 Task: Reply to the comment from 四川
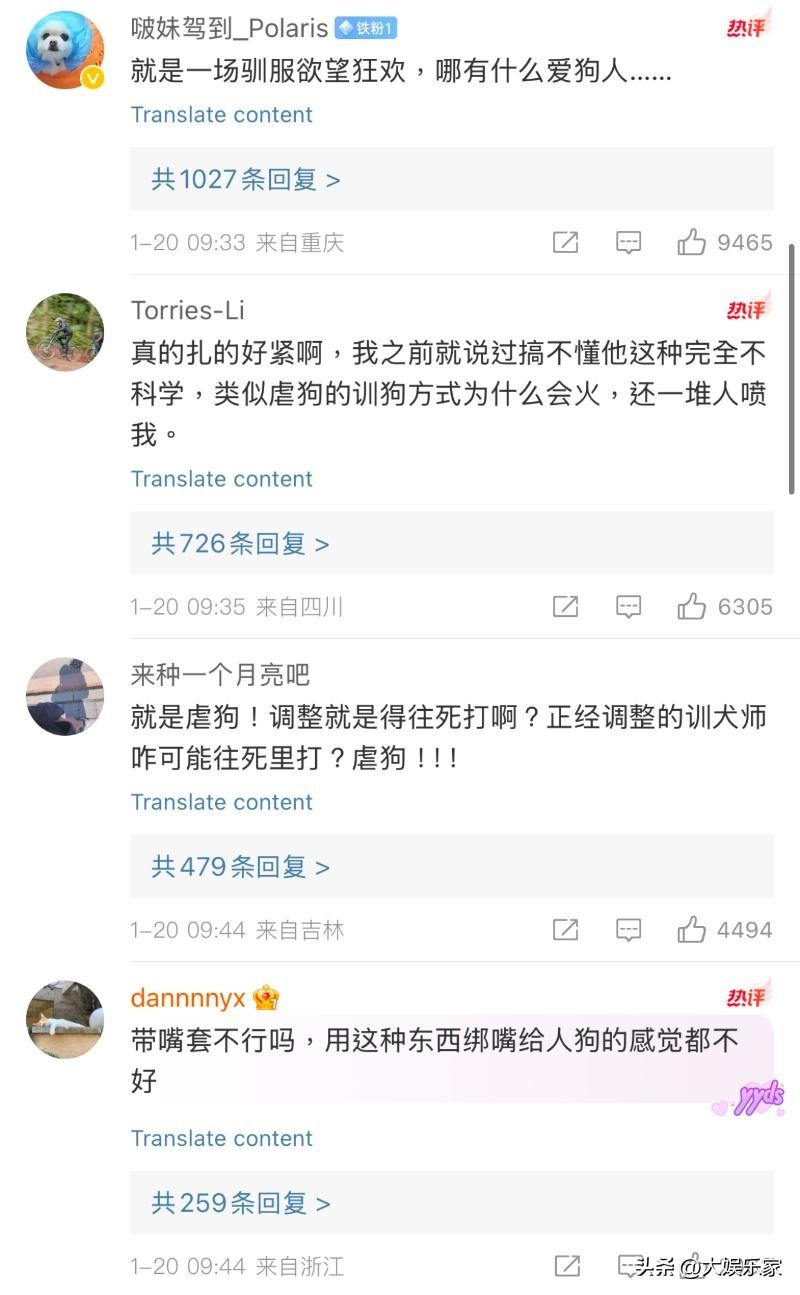point(628,606)
